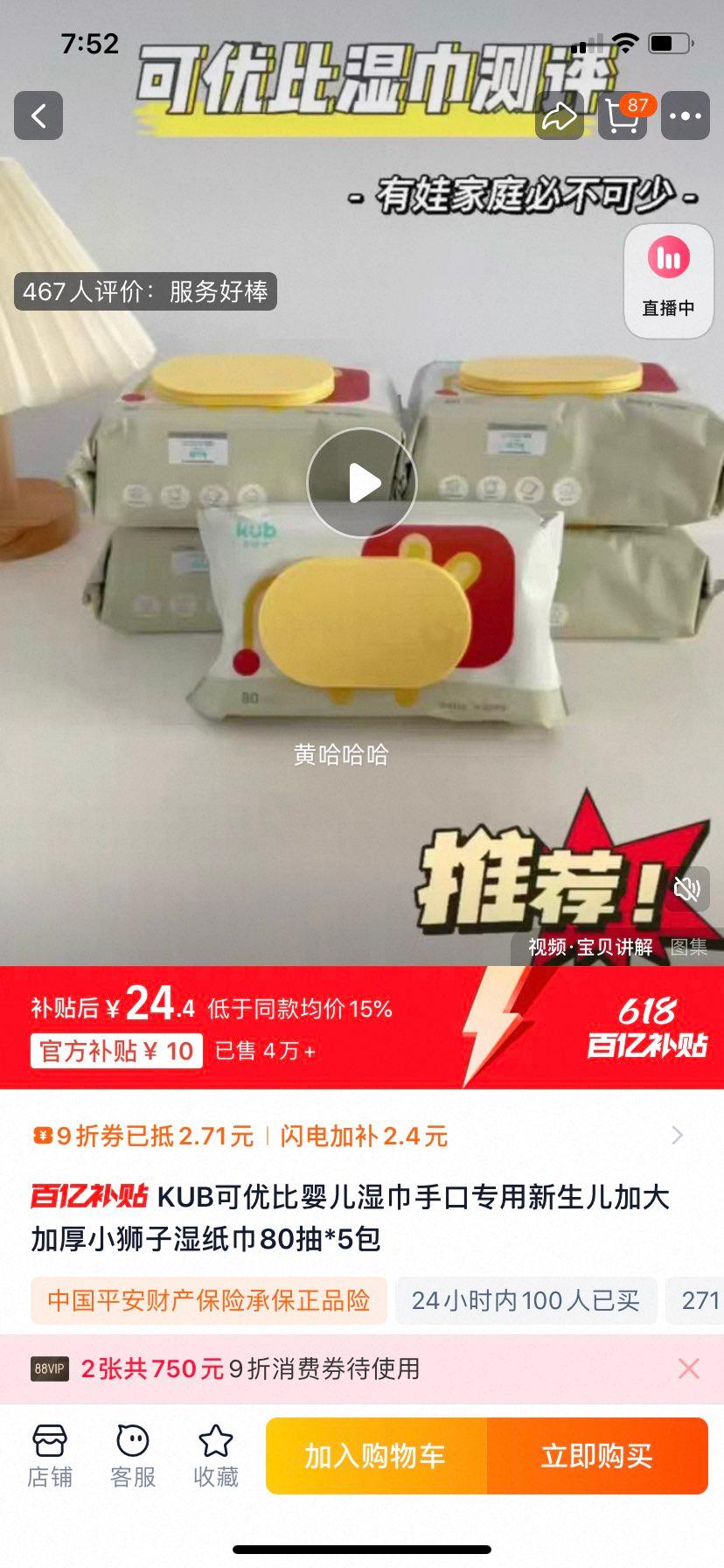Tap 立即购买 to buy now
724x1568 pixels.
coord(597,1456)
